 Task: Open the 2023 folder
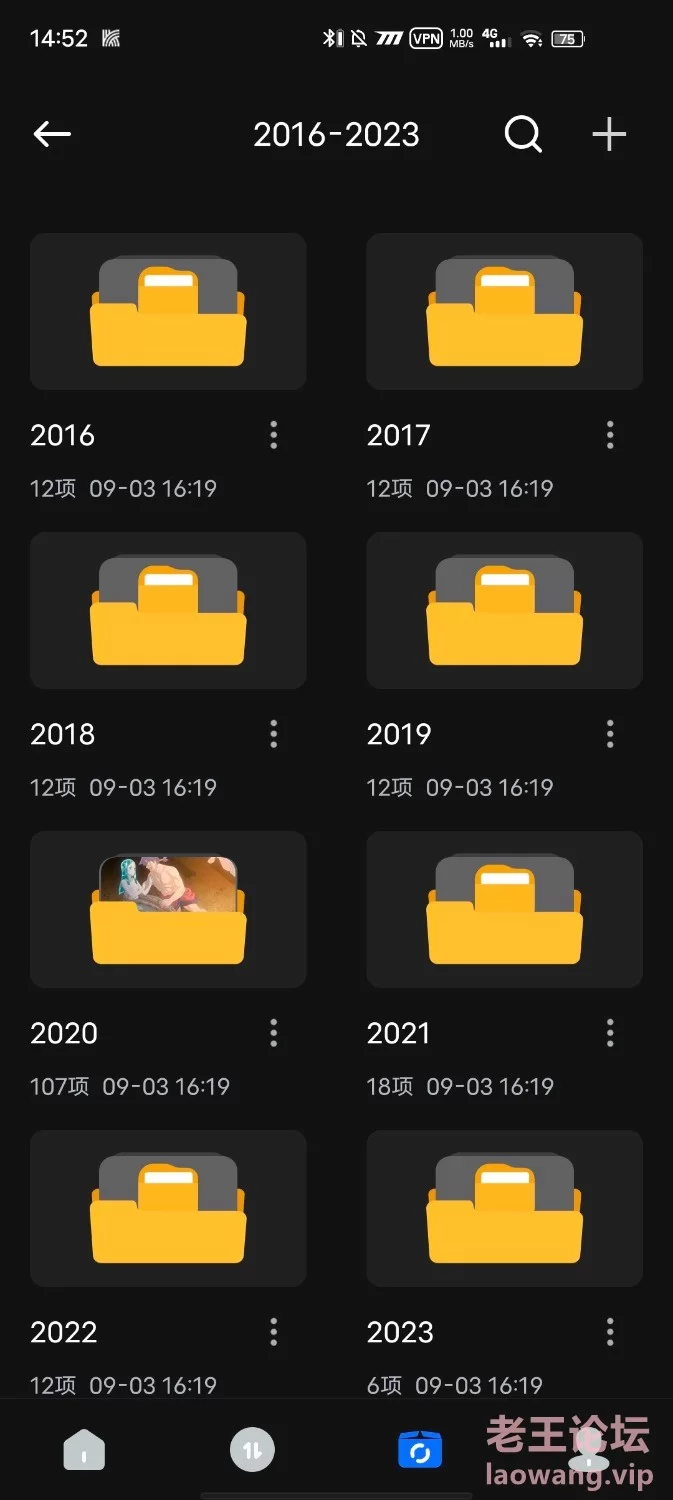pos(504,1208)
